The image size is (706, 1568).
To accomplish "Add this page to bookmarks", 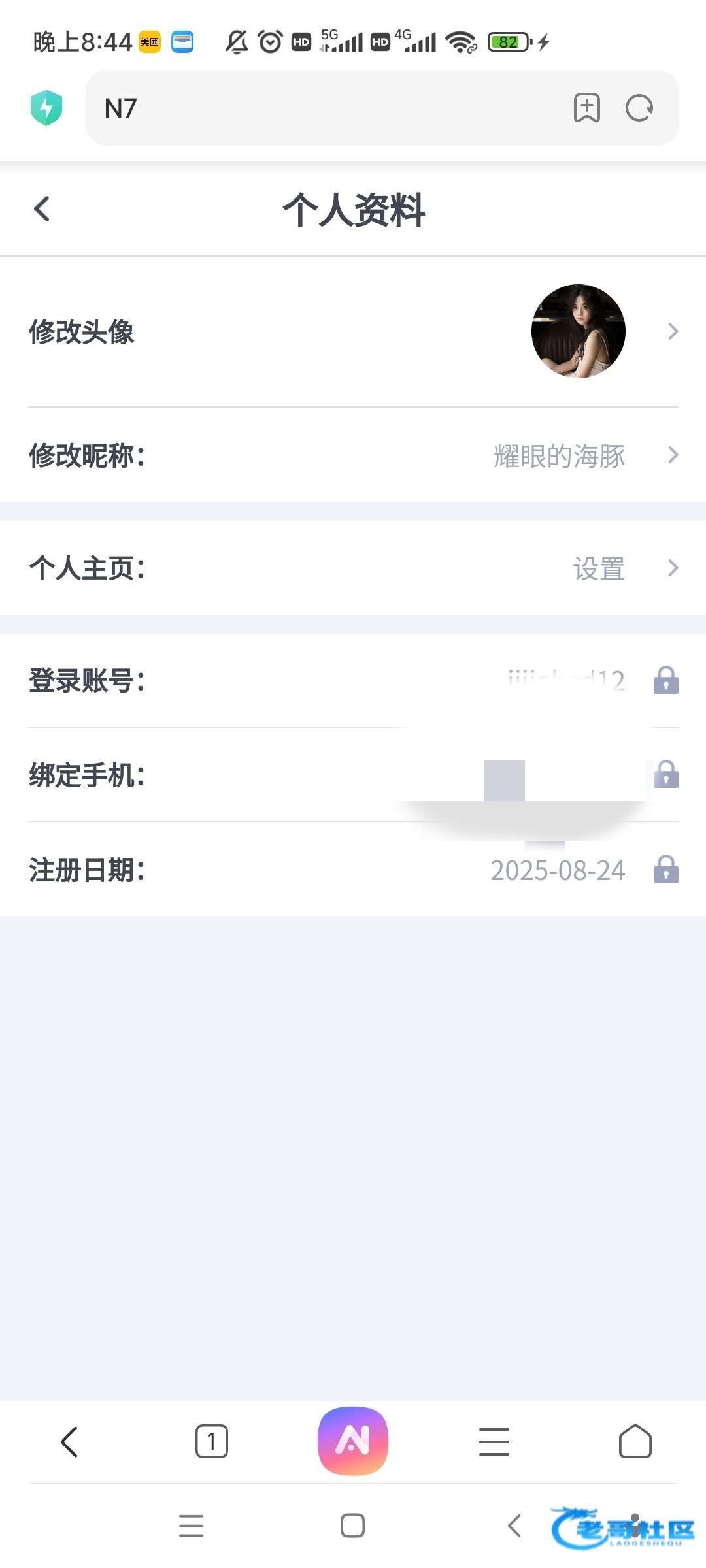I will tap(586, 108).
